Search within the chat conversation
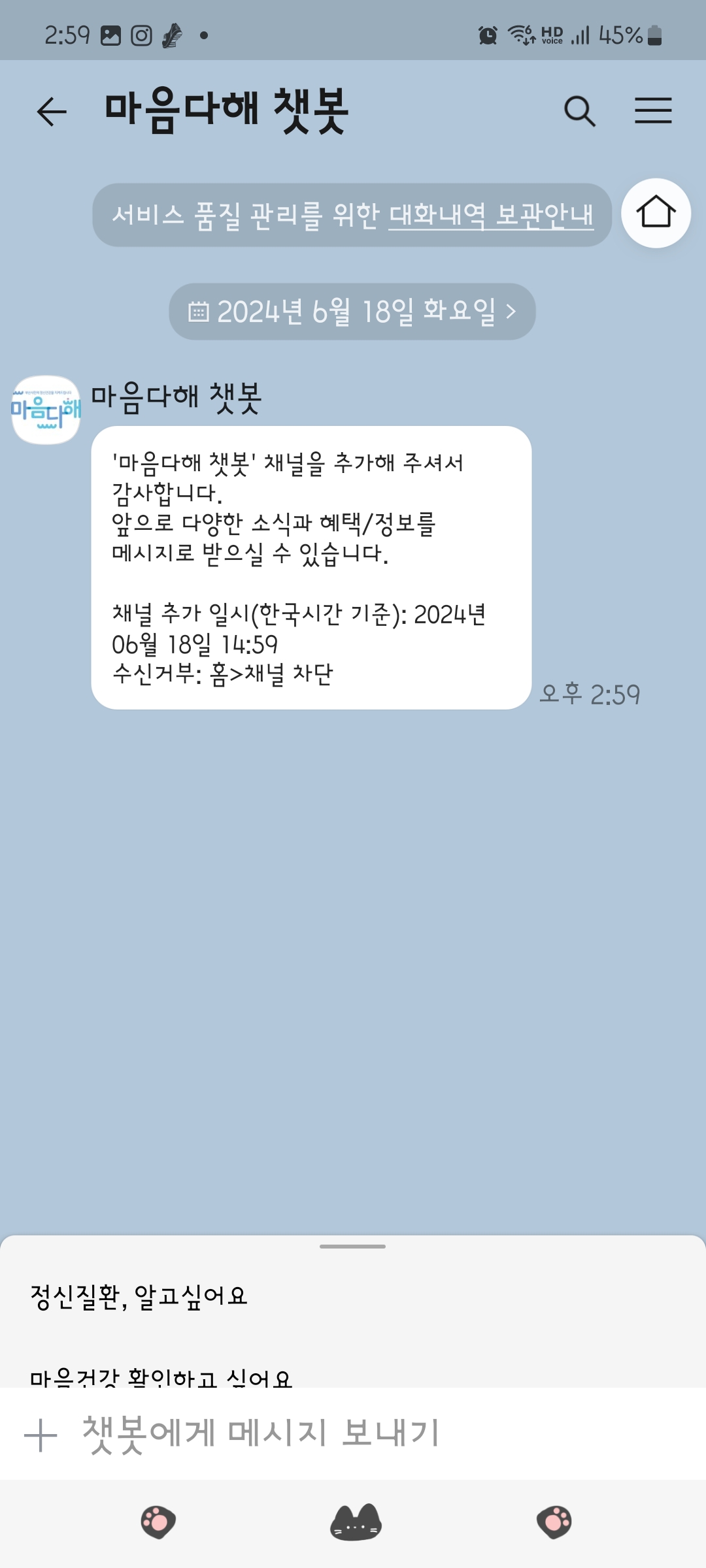The height and width of the screenshot is (1568, 706). (579, 111)
